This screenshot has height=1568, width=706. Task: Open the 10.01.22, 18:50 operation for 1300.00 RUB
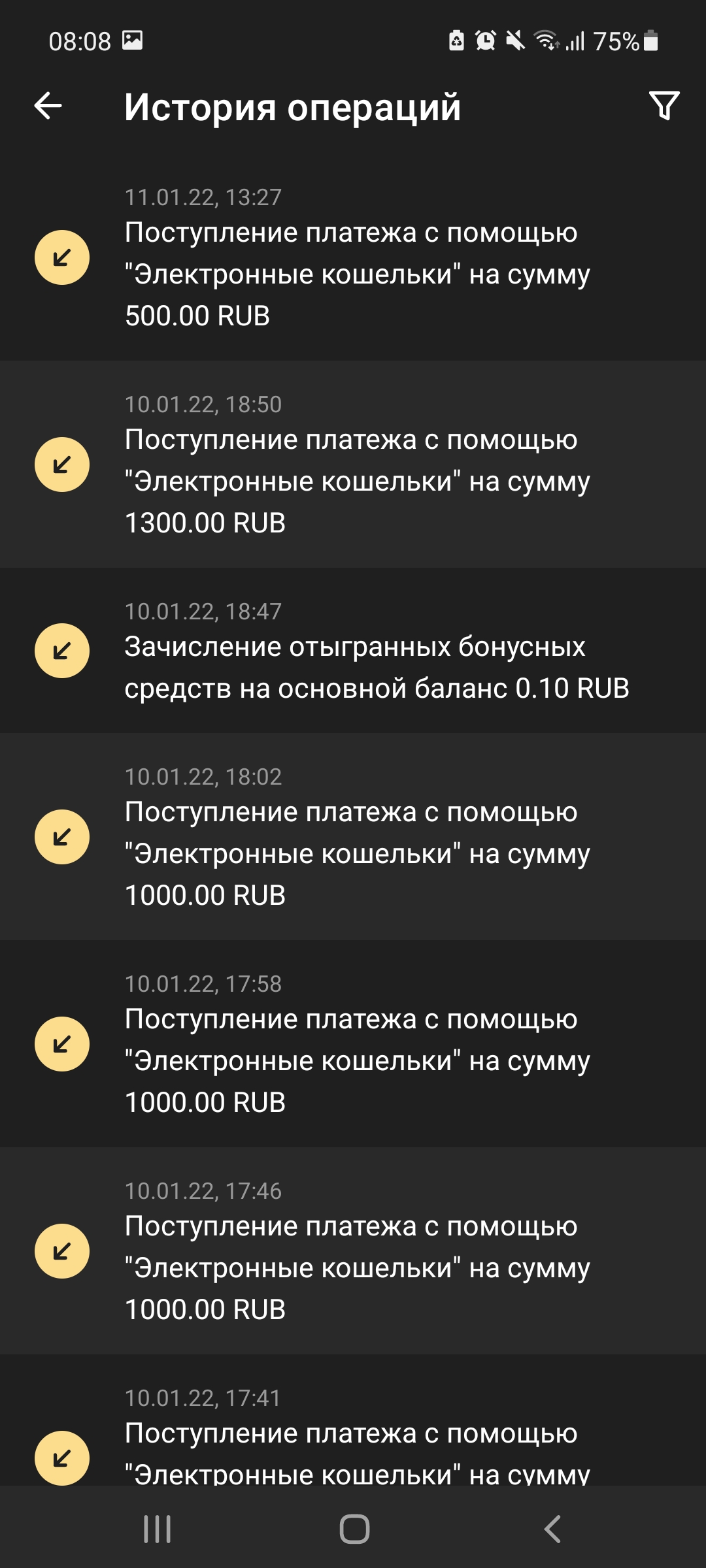(353, 464)
